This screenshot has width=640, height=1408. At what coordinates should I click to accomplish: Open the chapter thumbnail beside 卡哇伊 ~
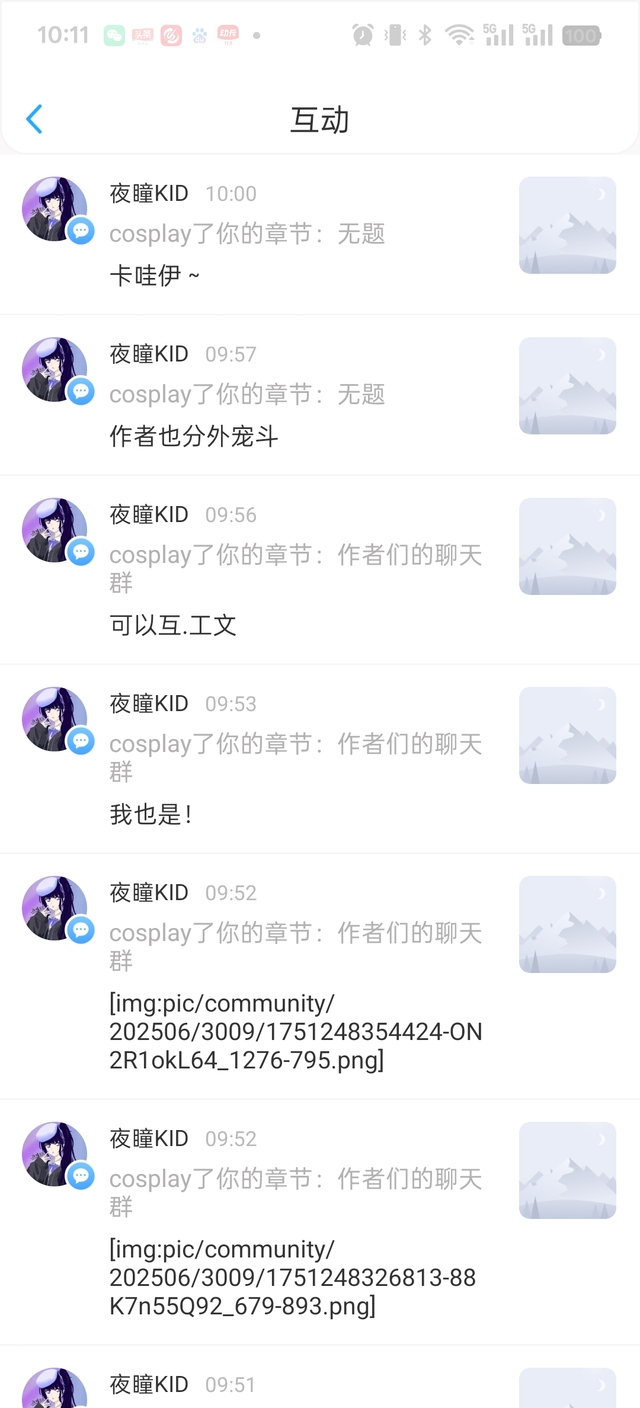[x=567, y=225]
